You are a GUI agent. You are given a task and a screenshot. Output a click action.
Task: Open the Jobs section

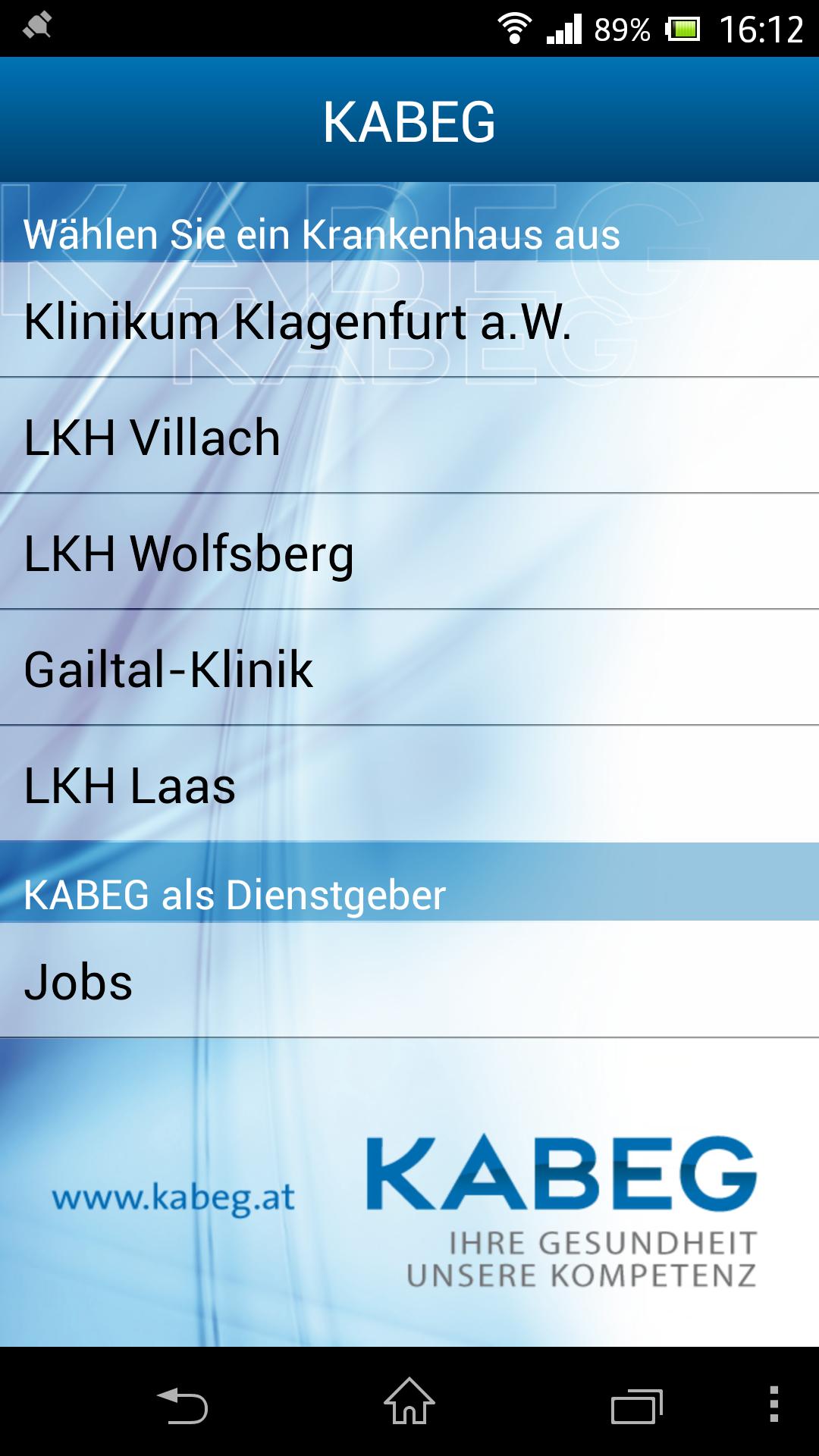409,981
